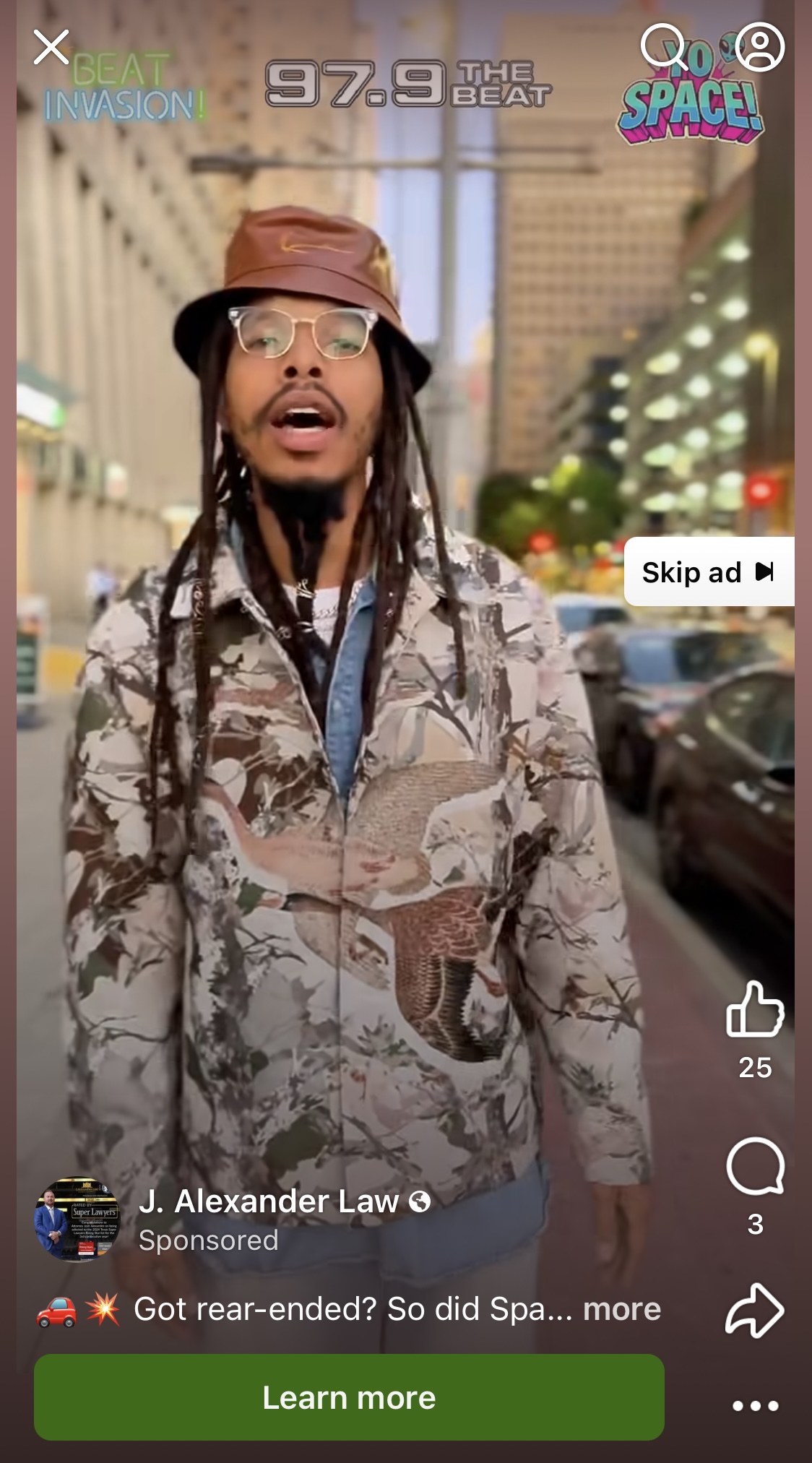Close the ad with the X icon
The height and width of the screenshot is (1463, 812).
click(x=51, y=48)
